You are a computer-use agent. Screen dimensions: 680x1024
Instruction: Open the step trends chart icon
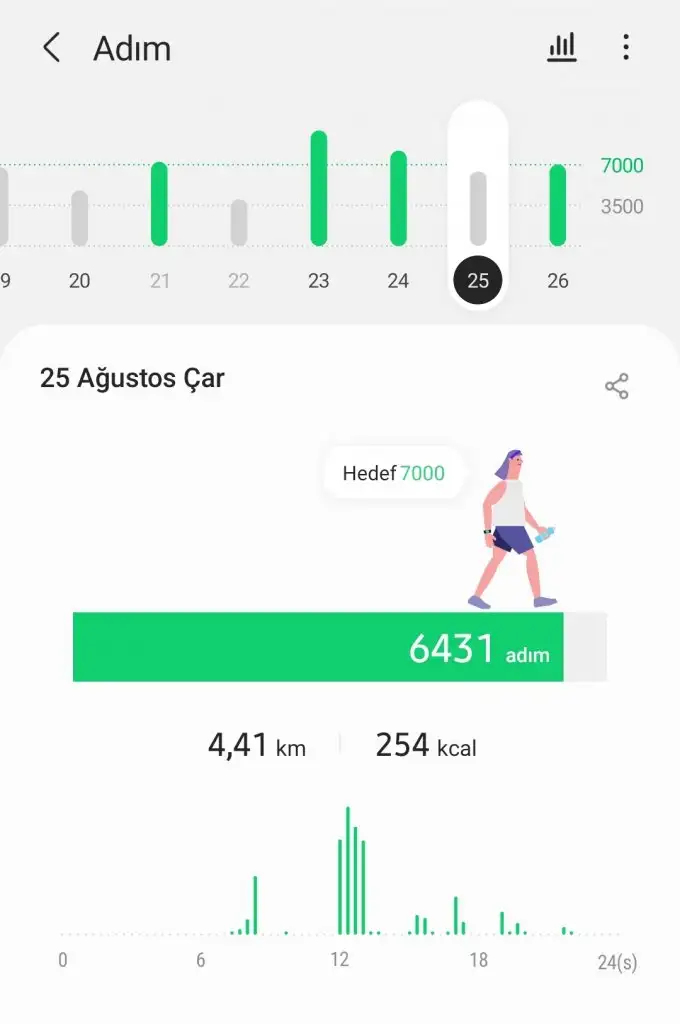pos(562,47)
